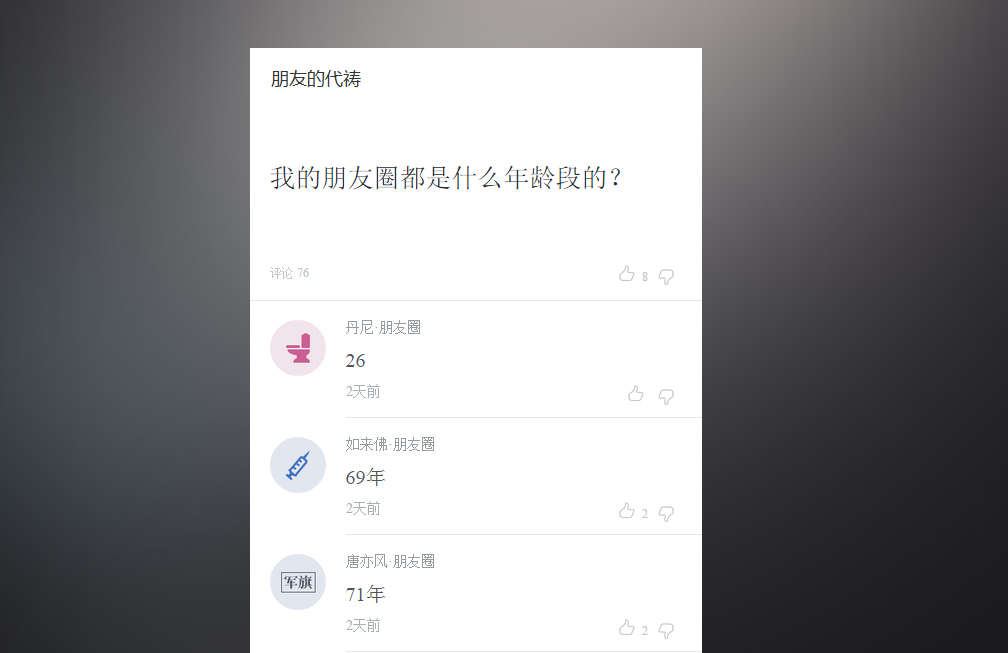1008x653 pixels.
Task: Dislike 唐亦风's comment "71年"
Action: [x=666, y=630]
